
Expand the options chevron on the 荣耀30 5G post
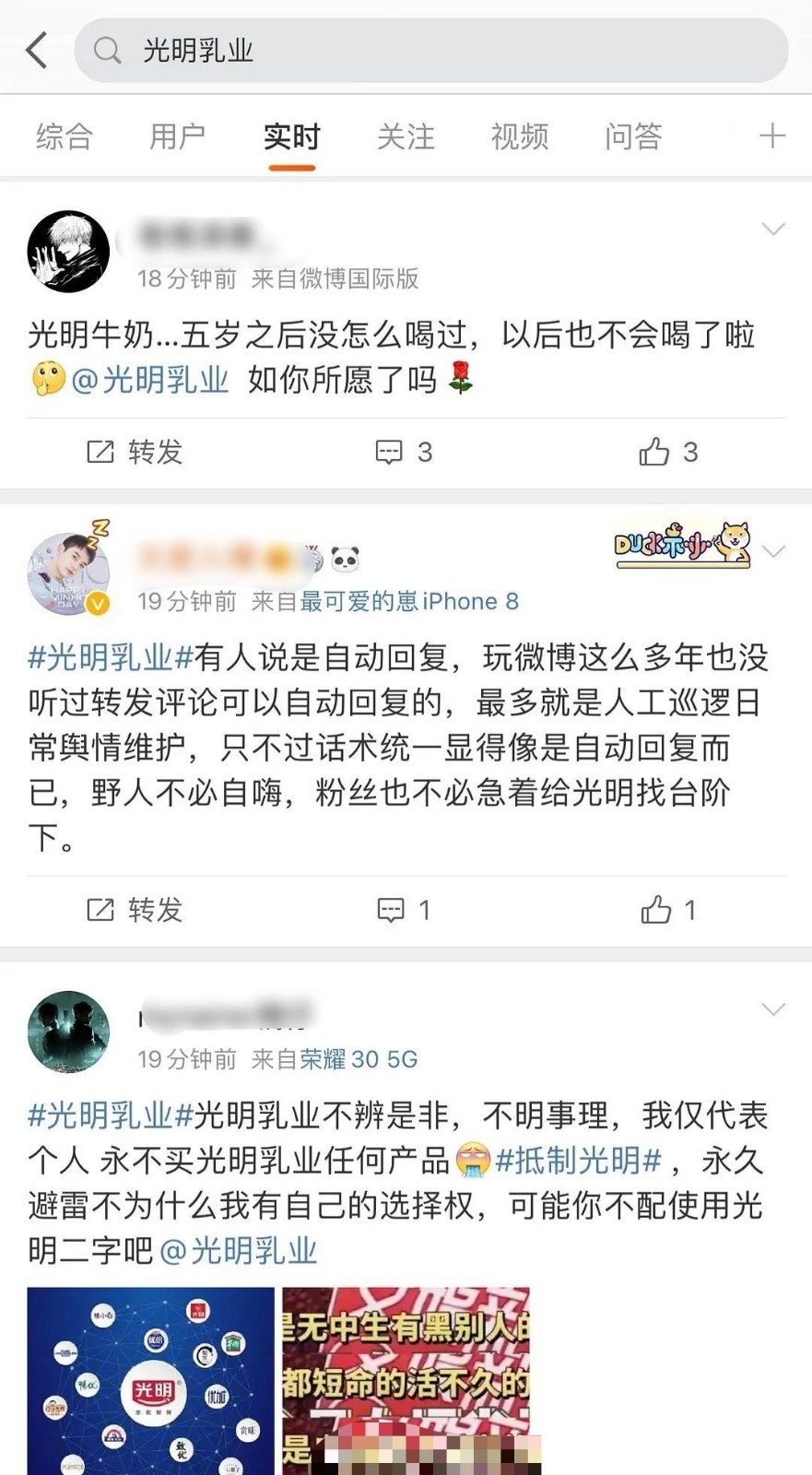[x=772, y=1009]
